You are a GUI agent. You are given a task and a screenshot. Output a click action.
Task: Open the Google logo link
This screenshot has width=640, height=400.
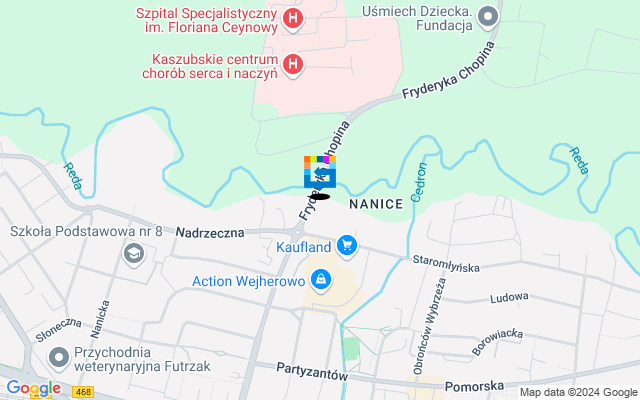coord(33,388)
